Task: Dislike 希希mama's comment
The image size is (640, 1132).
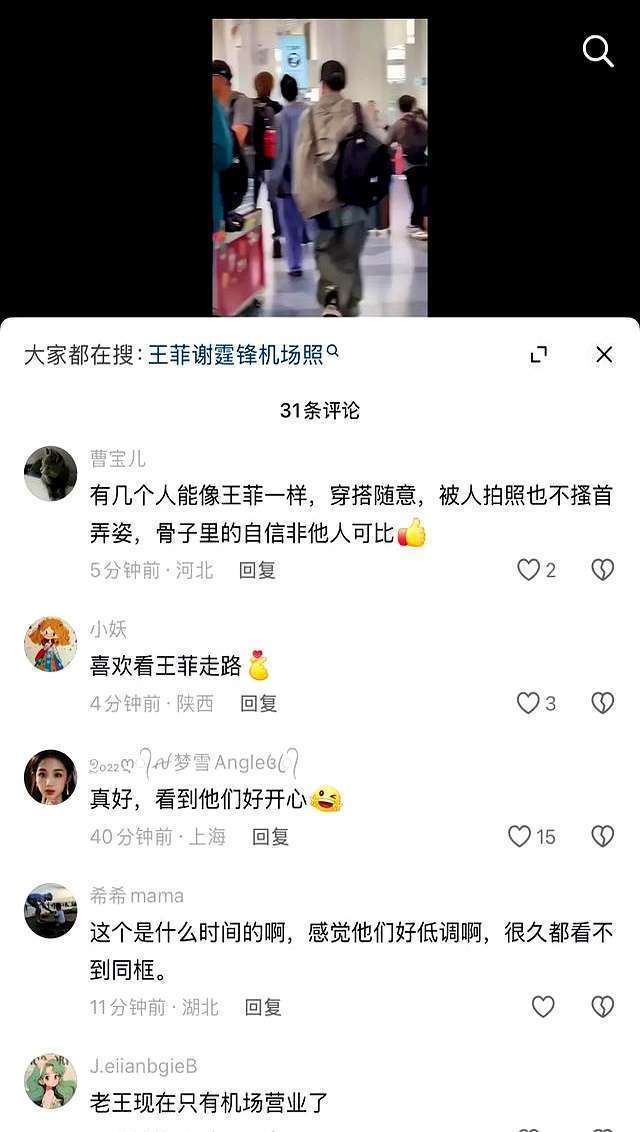Action: point(602,1007)
